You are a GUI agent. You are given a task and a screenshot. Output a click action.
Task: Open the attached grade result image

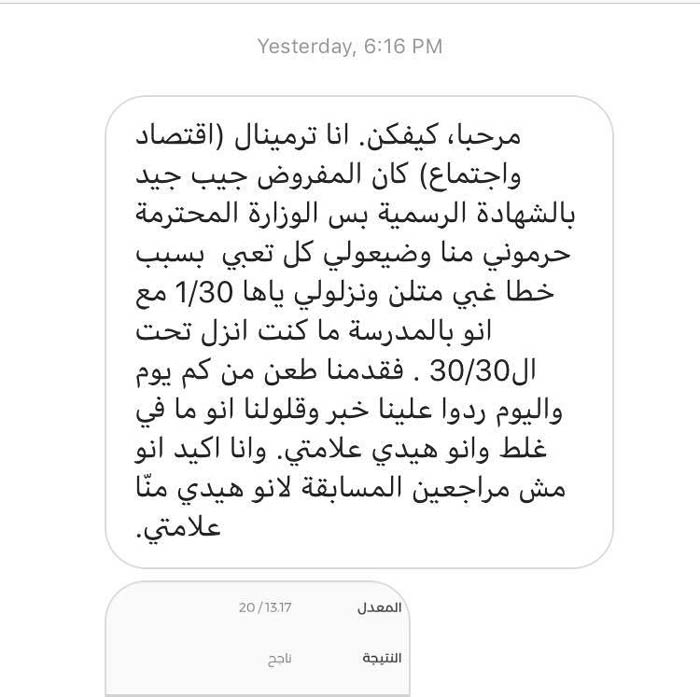[x=257, y=636]
